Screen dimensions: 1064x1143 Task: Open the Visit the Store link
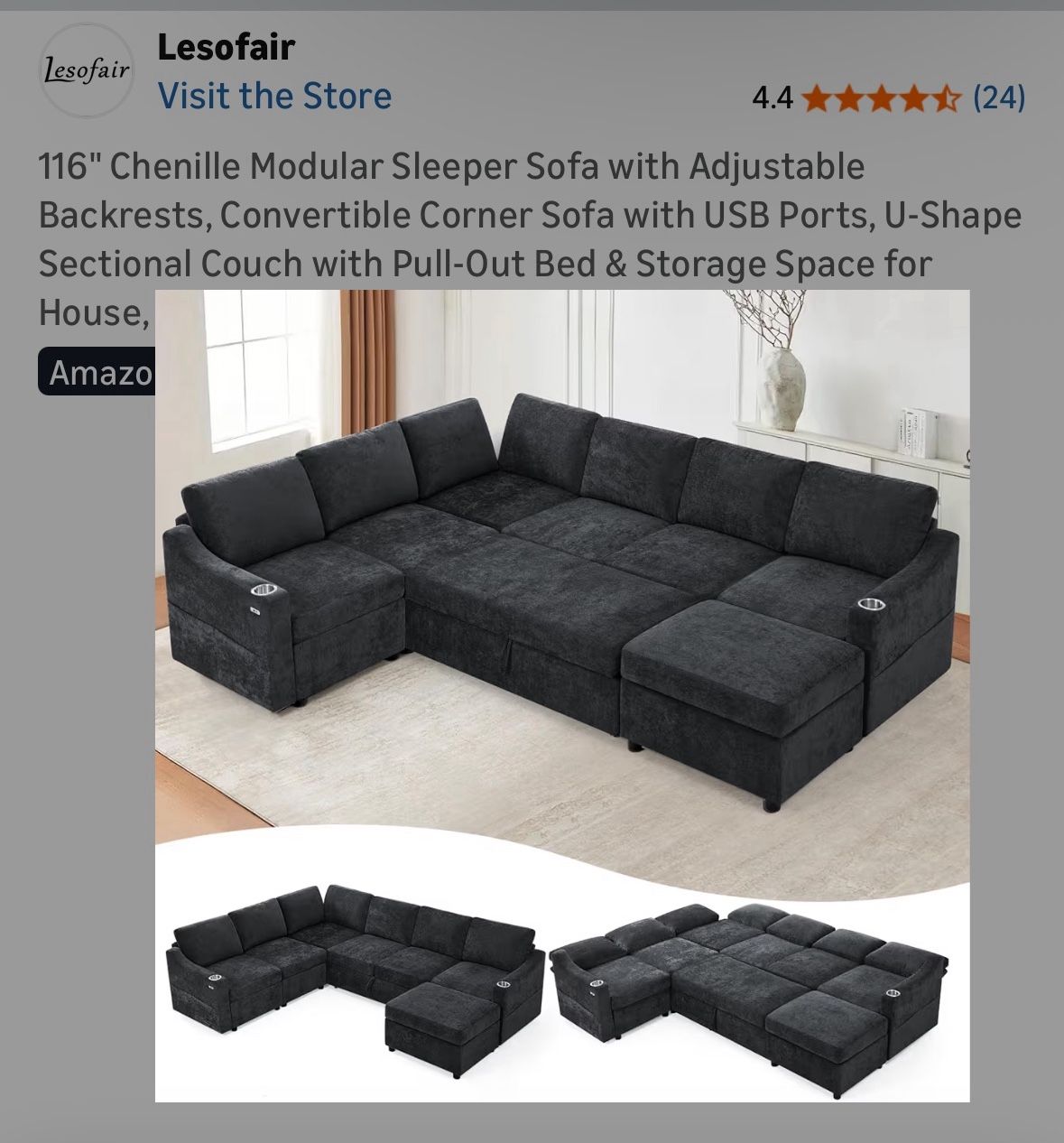tap(274, 95)
